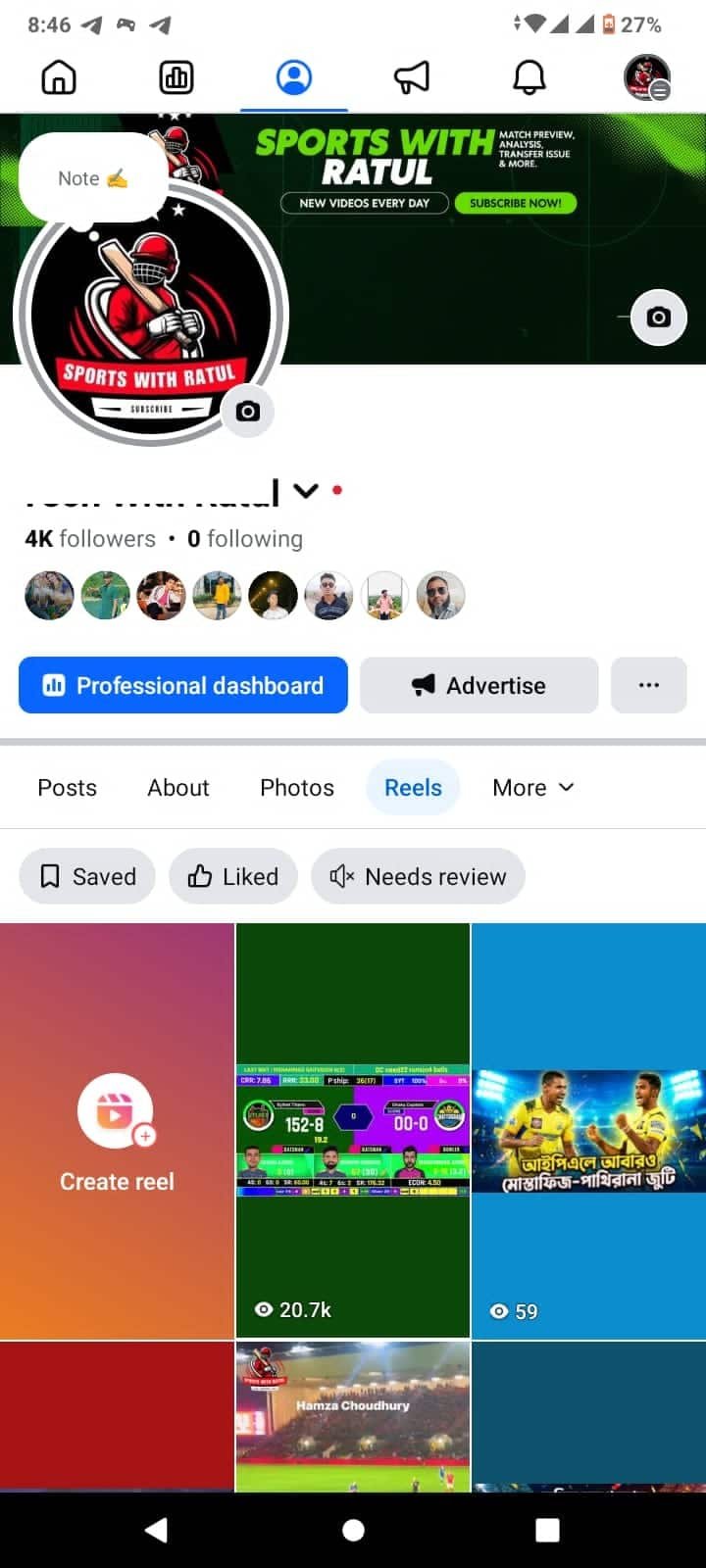Open the notifications bell
The height and width of the screenshot is (1568, 706).
(x=529, y=77)
